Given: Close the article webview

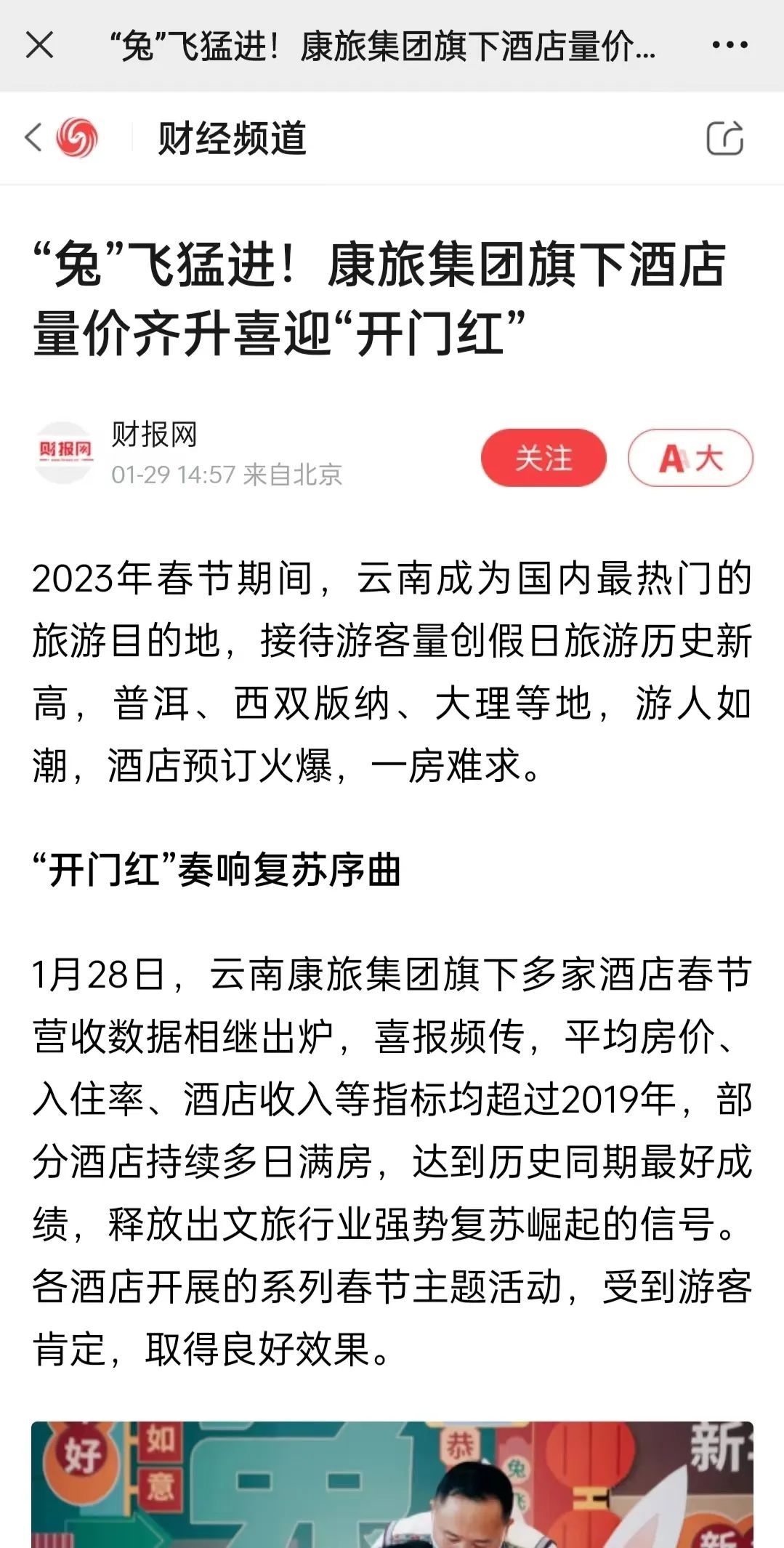Looking at the screenshot, I should (x=39, y=45).
